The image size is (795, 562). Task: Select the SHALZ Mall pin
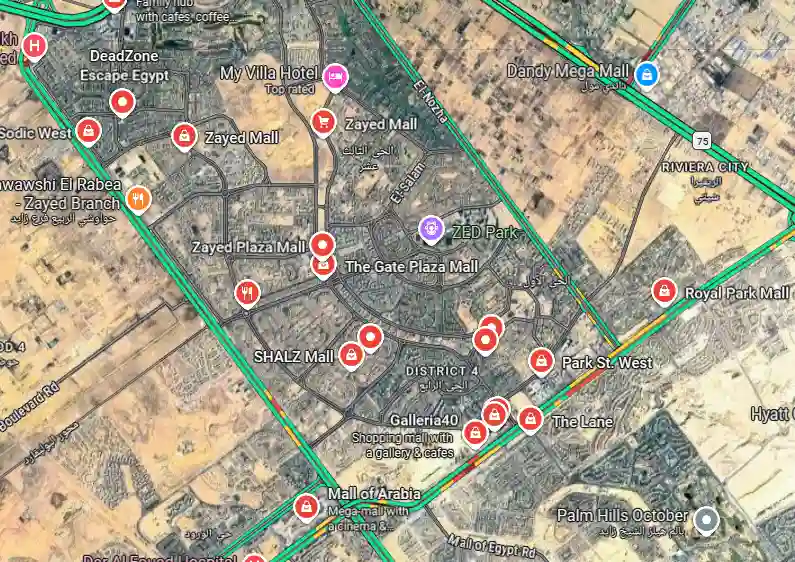(350, 354)
